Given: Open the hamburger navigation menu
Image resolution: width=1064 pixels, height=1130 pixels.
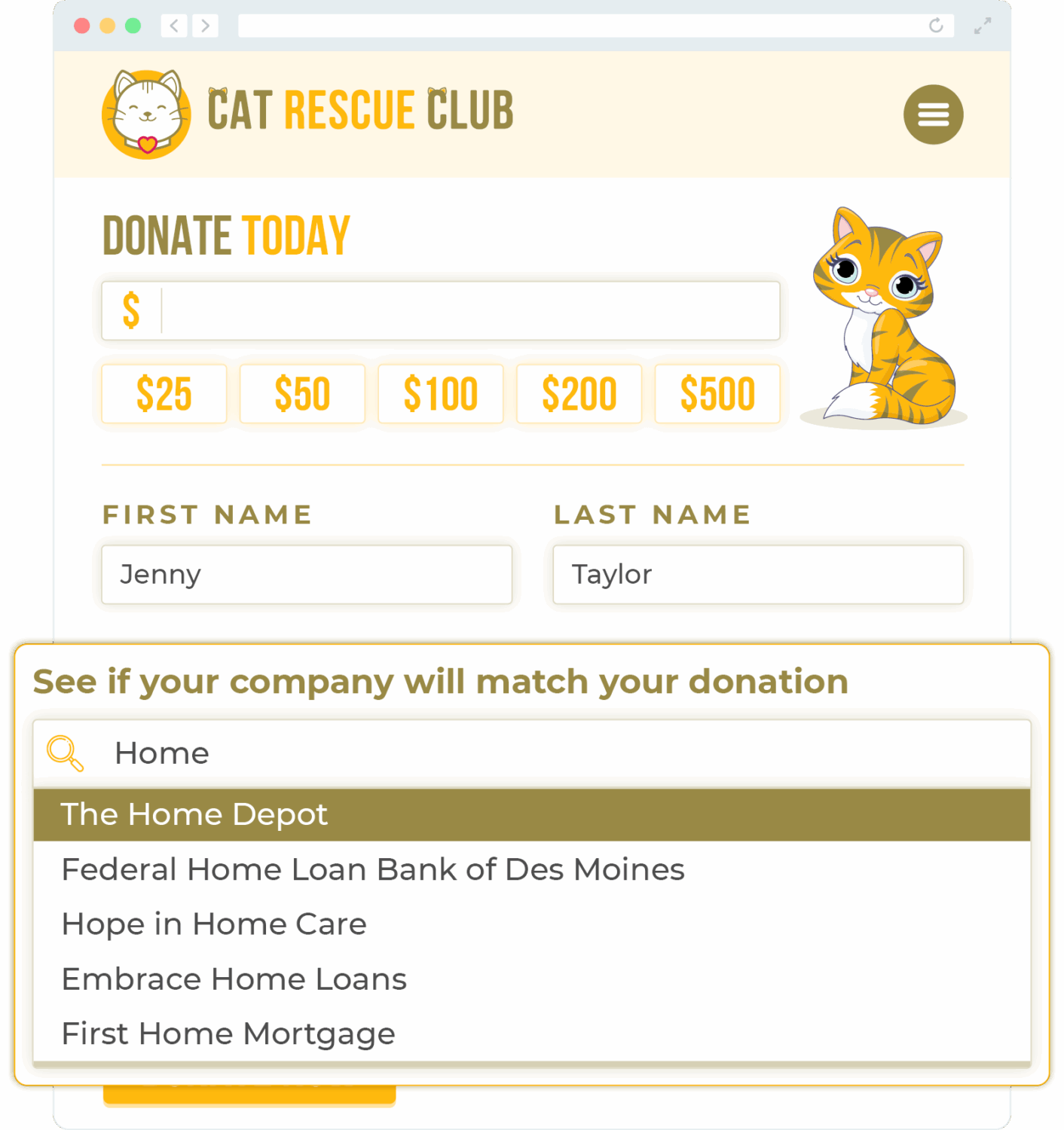Looking at the screenshot, I should point(934,115).
